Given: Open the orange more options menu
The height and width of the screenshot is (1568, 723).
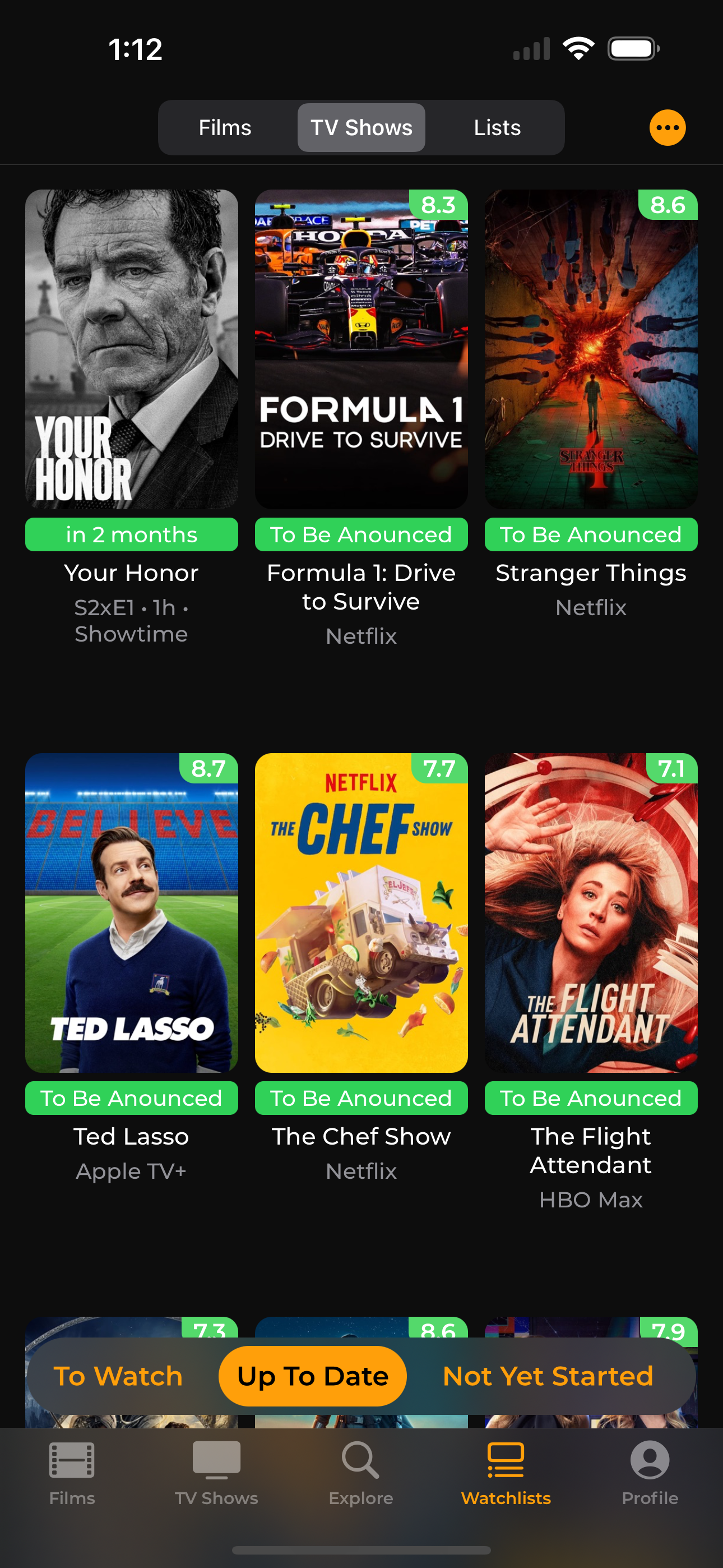Looking at the screenshot, I should 667,128.
